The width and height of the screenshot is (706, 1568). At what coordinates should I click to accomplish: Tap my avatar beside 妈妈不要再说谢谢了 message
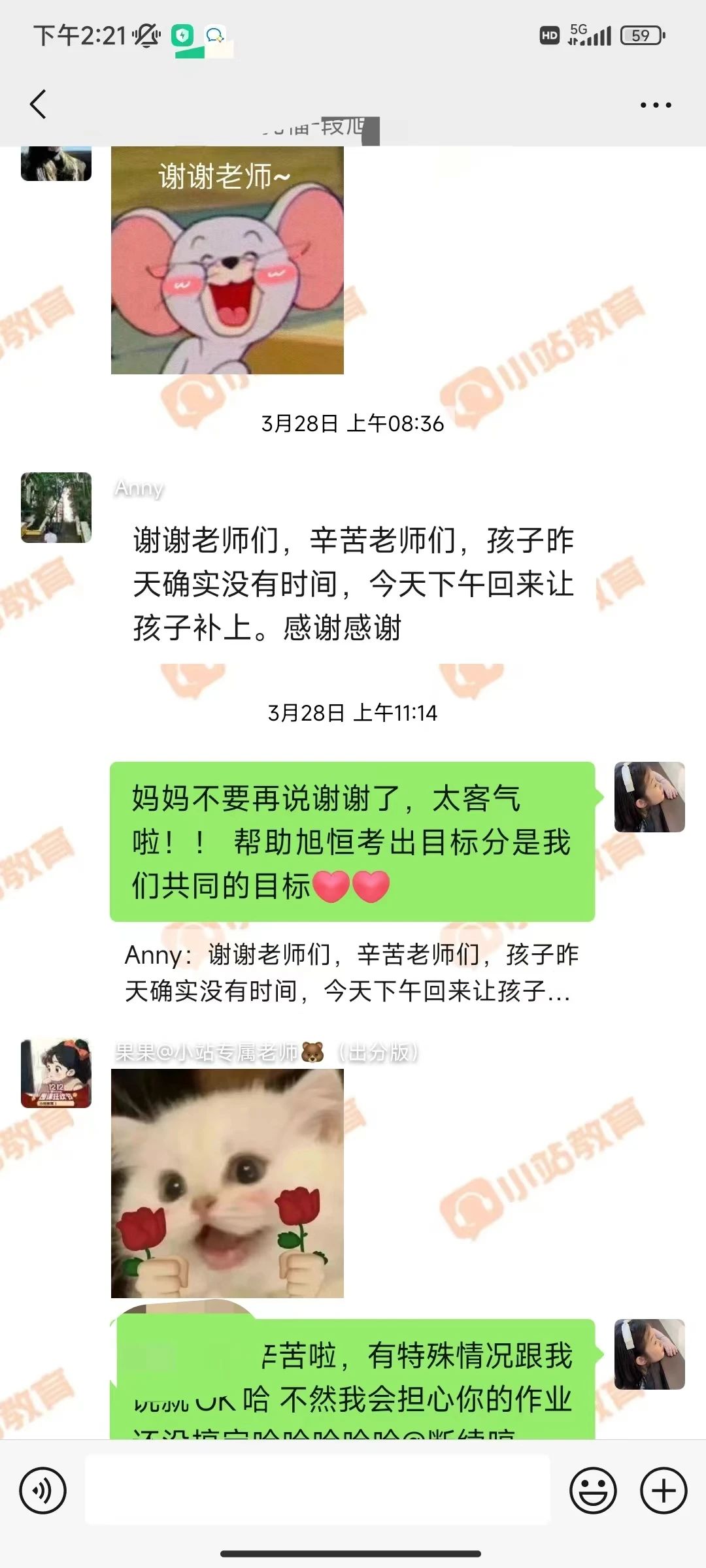click(649, 797)
